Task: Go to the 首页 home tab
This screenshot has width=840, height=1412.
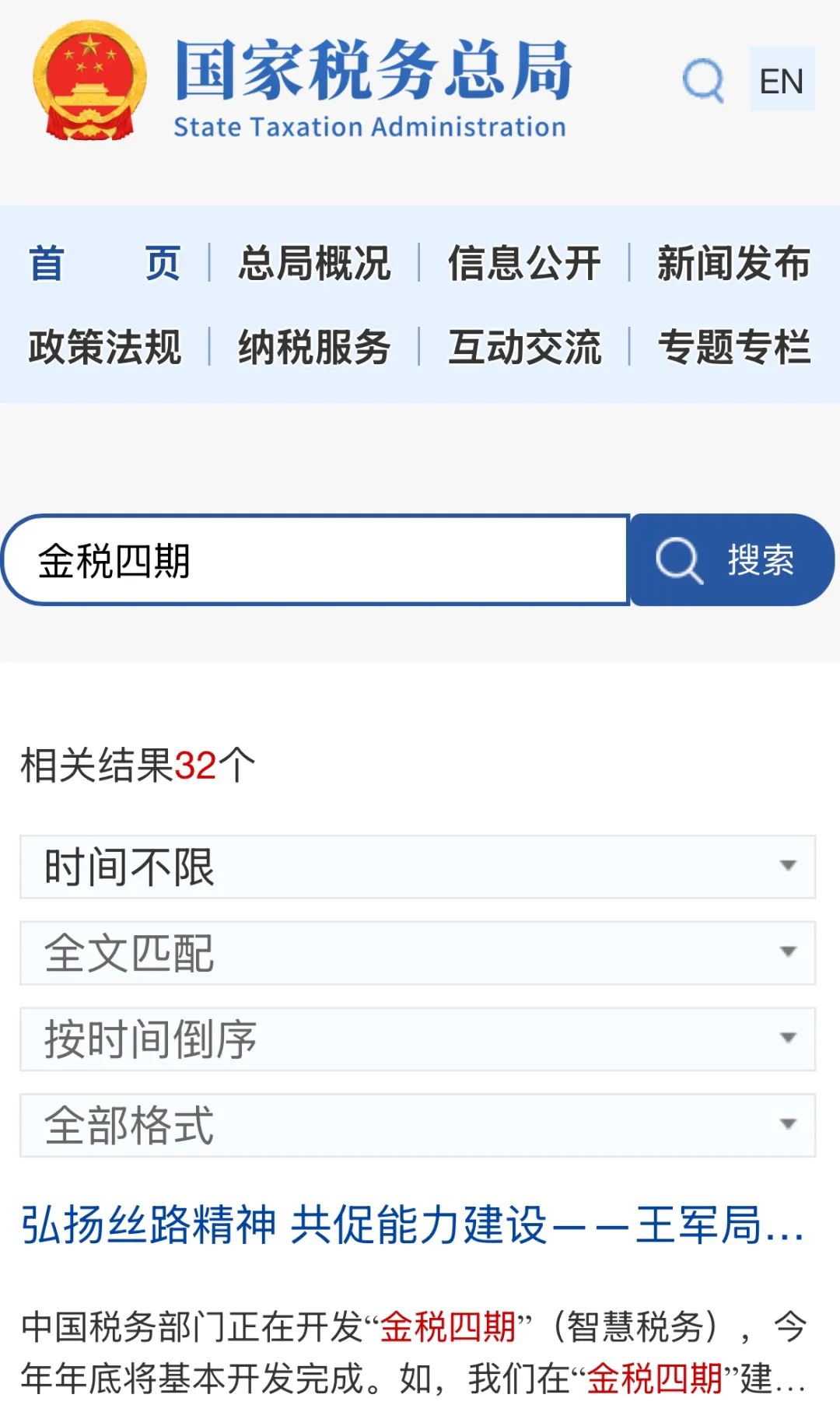Action: click(104, 263)
